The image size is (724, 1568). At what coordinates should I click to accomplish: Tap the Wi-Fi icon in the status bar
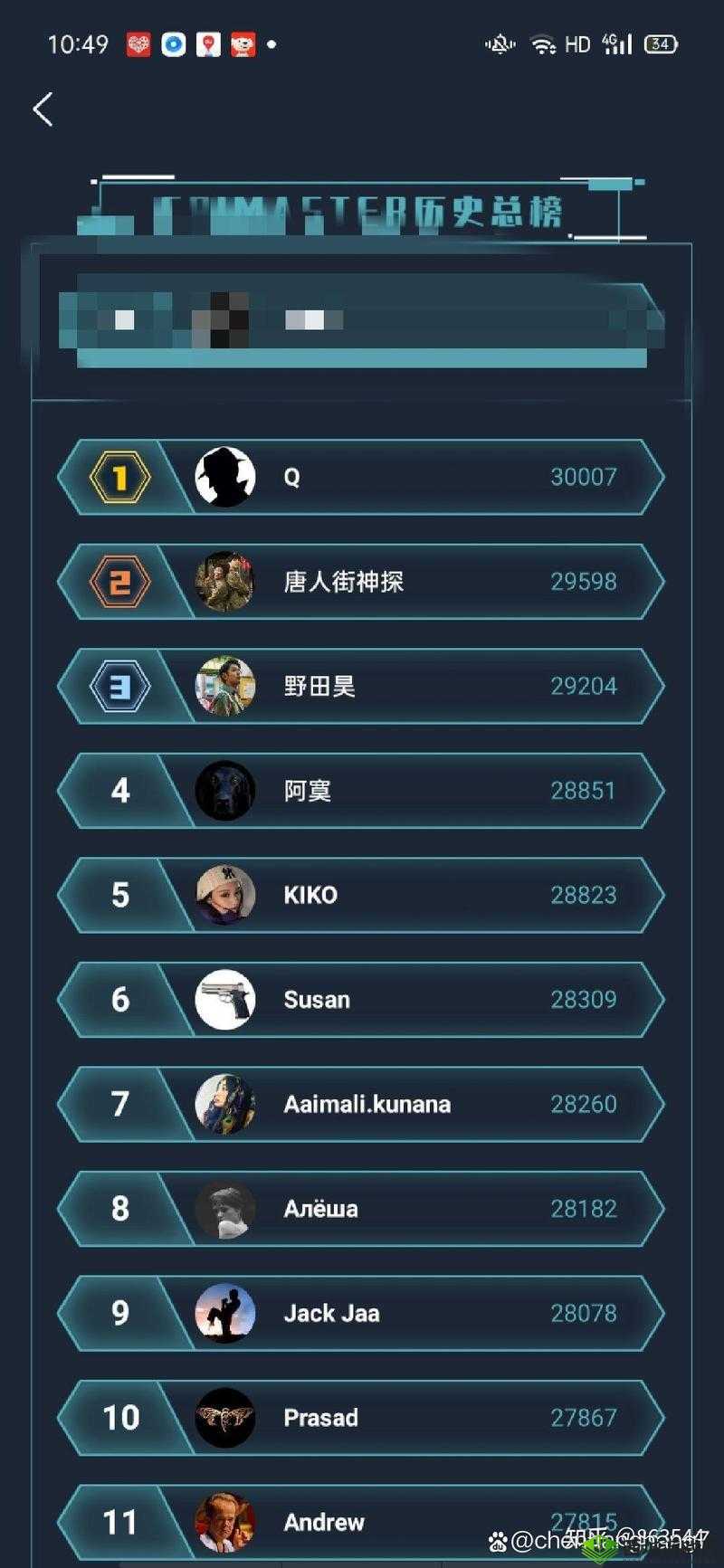point(540,43)
